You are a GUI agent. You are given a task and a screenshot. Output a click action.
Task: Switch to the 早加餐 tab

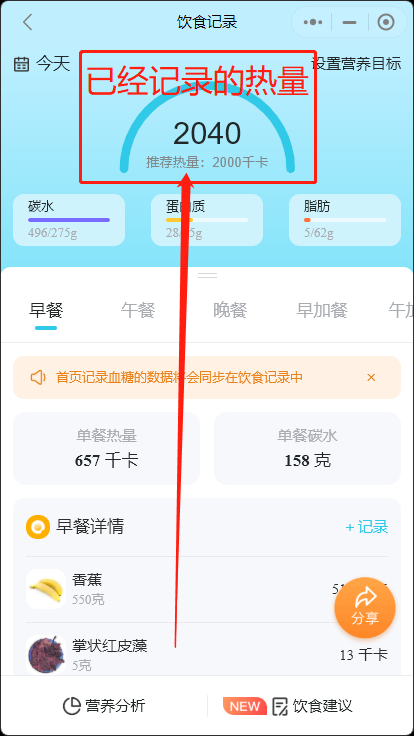322,310
